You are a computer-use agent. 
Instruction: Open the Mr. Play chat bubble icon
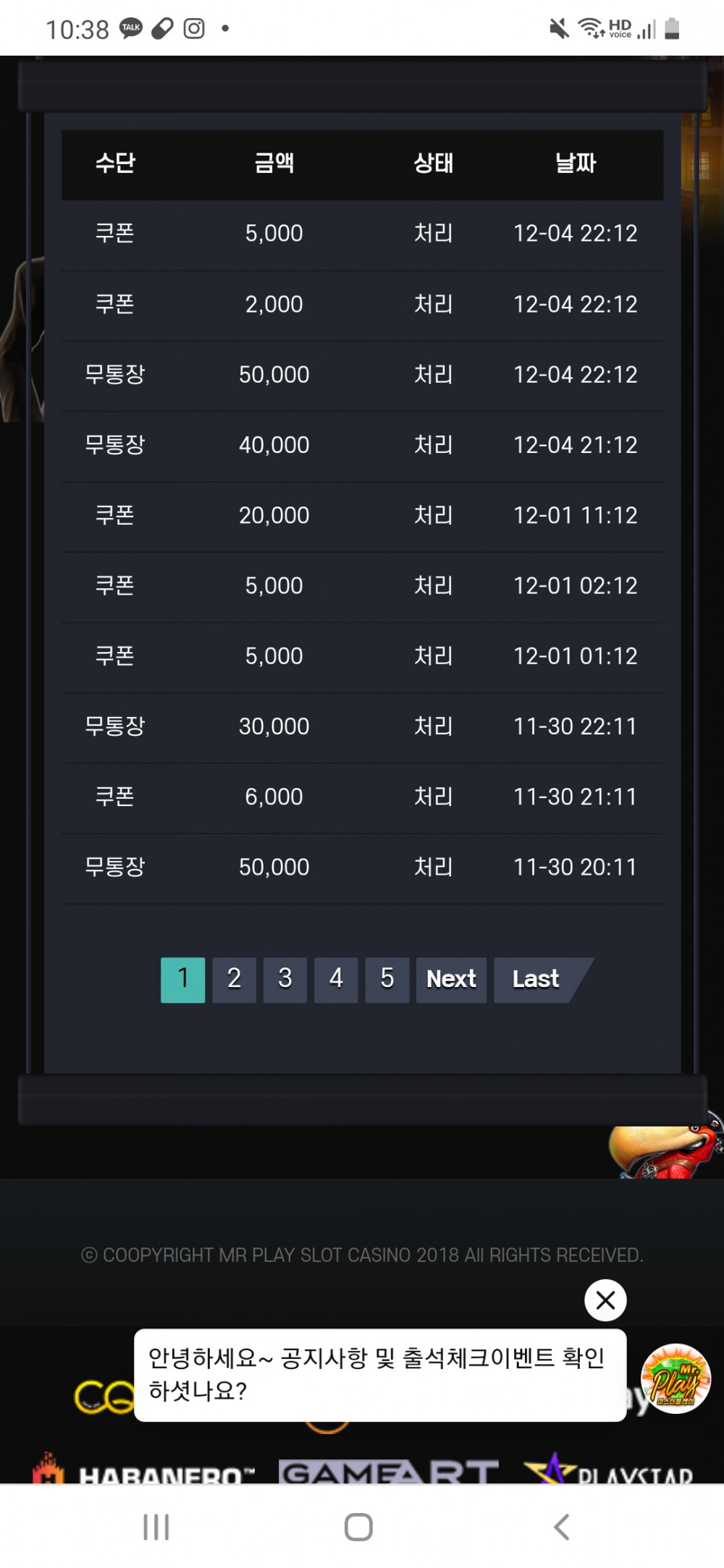[675, 1378]
